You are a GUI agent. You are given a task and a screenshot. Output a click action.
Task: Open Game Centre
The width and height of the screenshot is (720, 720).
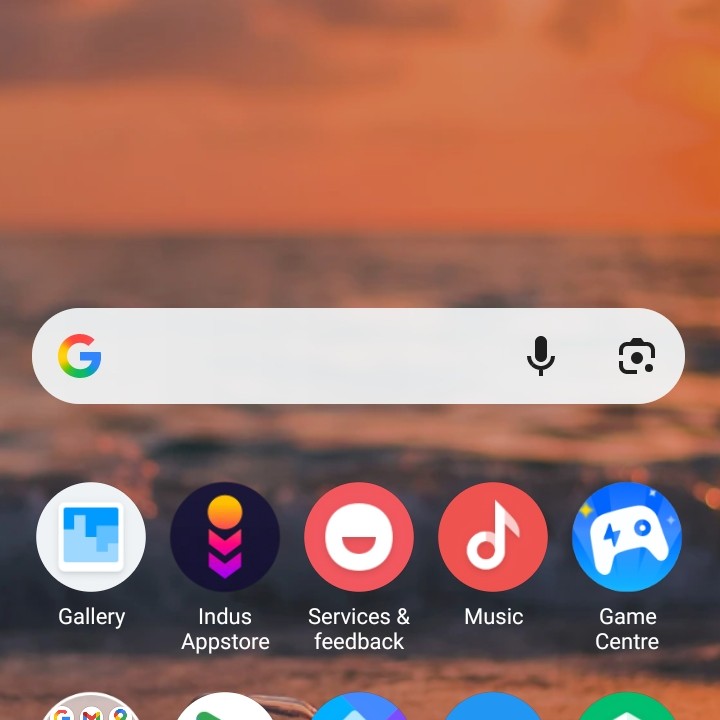pyautogui.click(x=627, y=537)
